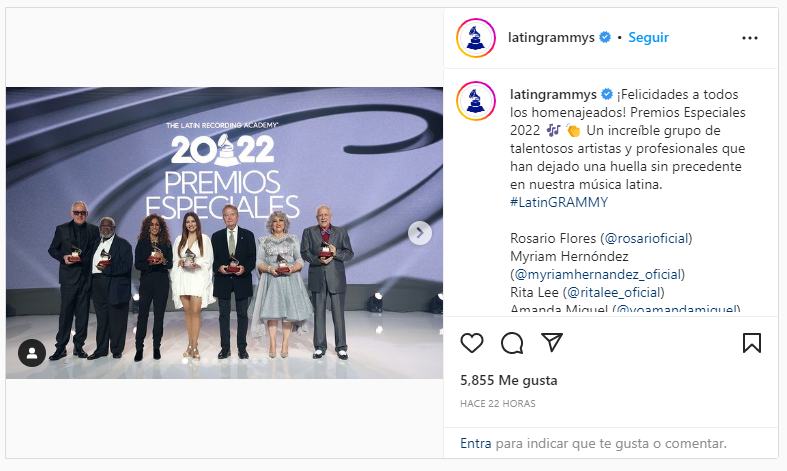View who liked via 5,855 Me gusta
787x471 pixels.
508,380
